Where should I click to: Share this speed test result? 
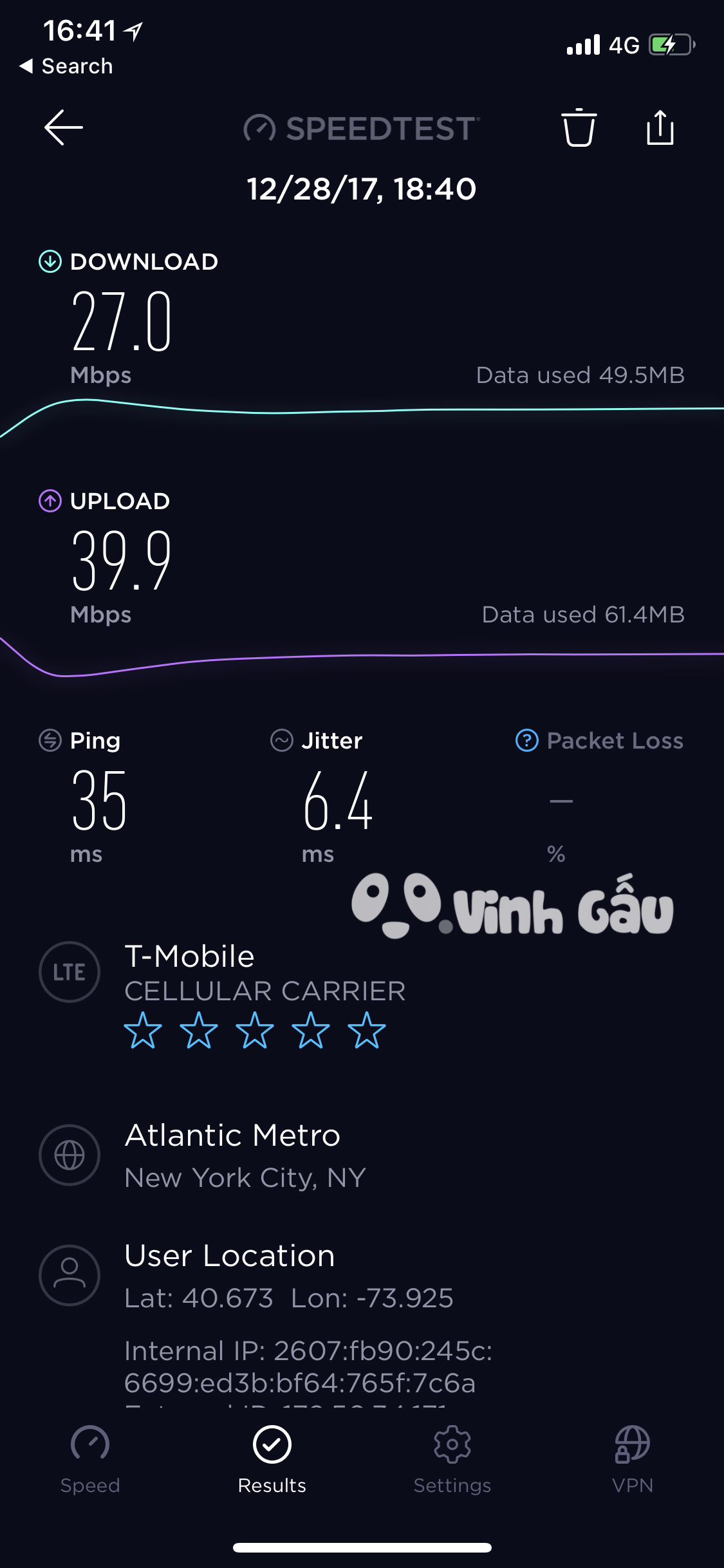coord(660,127)
